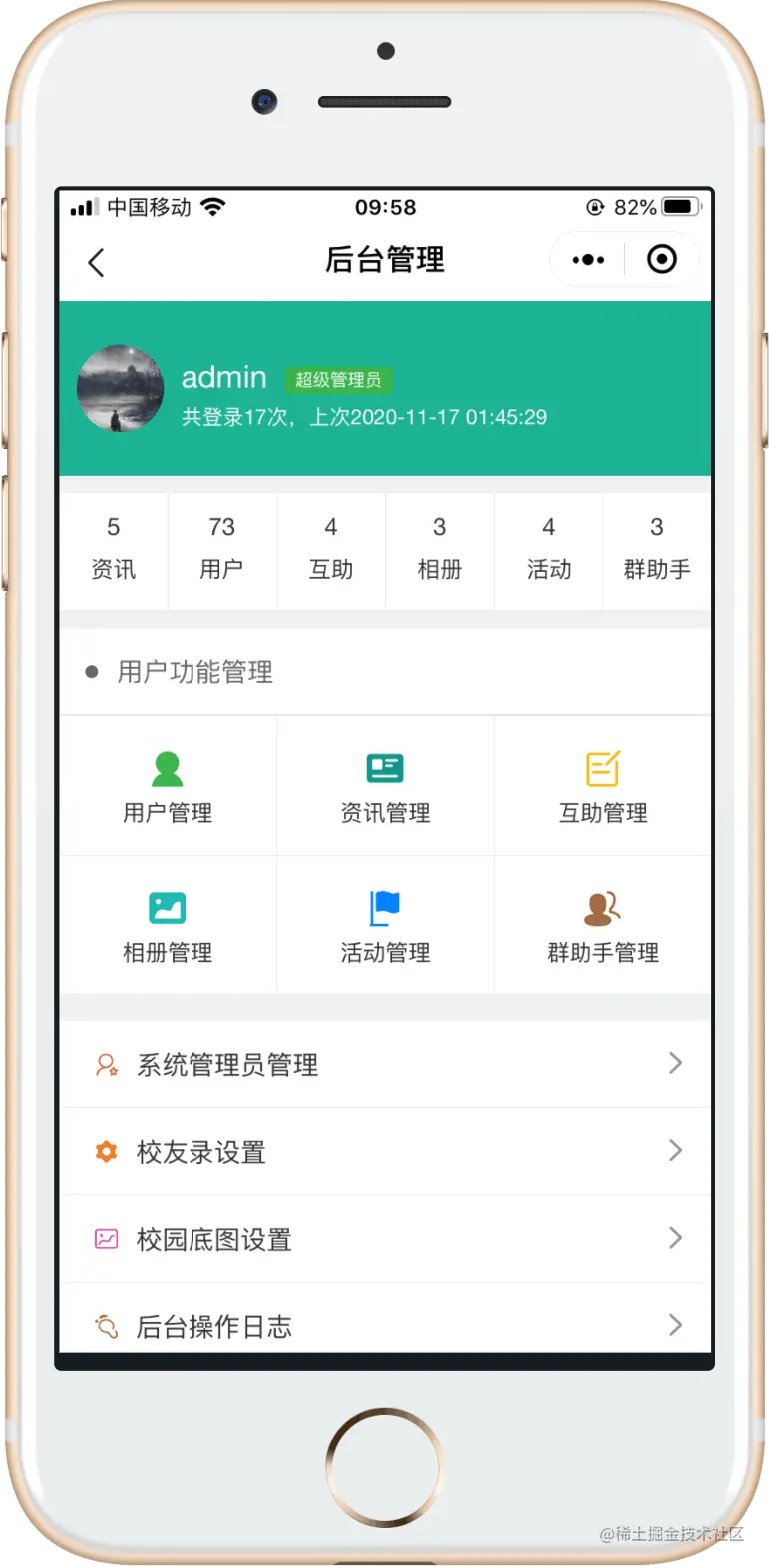Go back using the header arrow

[x=97, y=262]
